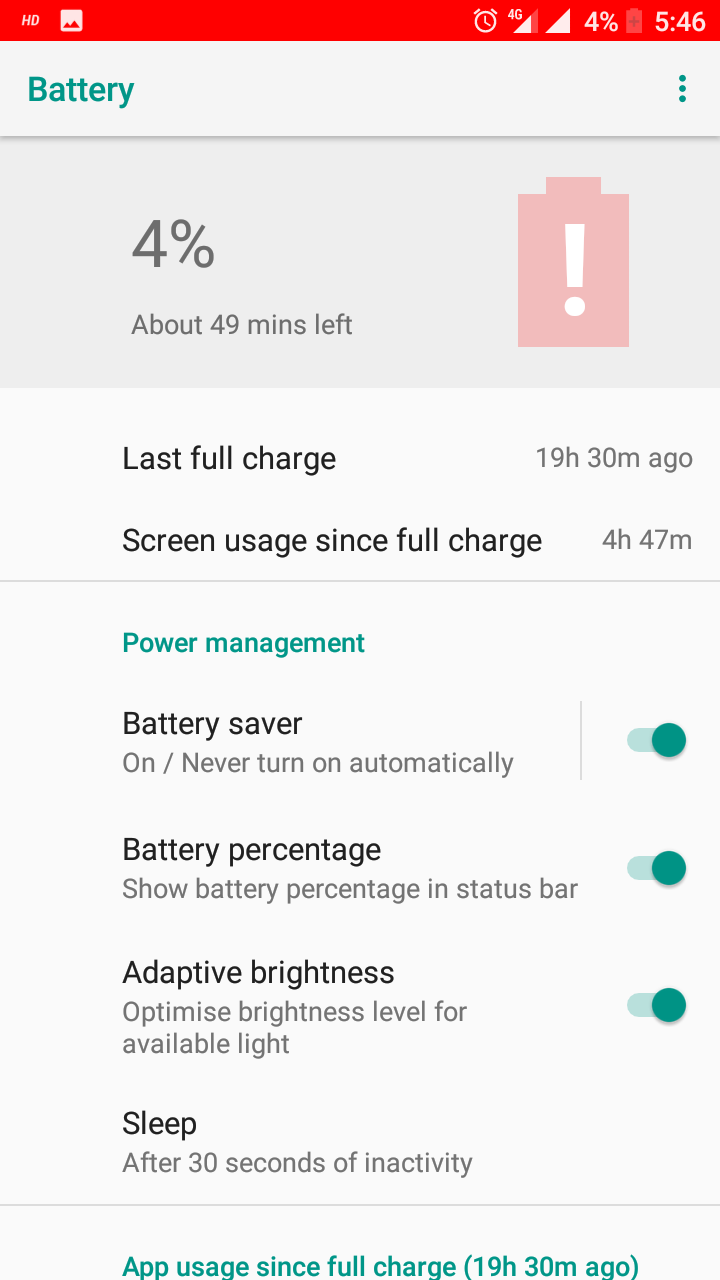Image resolution: width=720 pixels, height=1280 pixels.
Task: Open the Sleep timeout setting
Action: [297, 1142]
